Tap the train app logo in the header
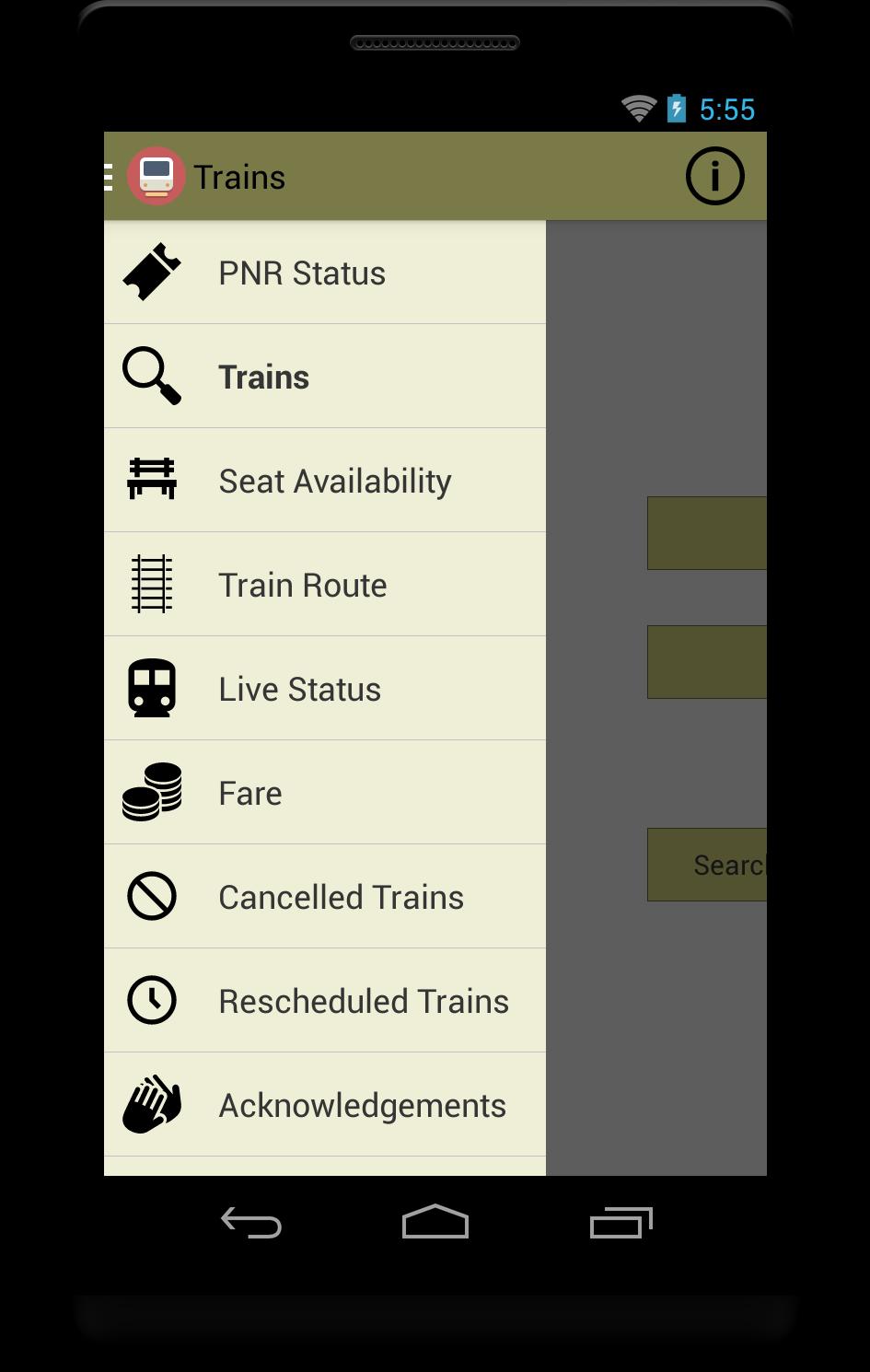 pyautogui.click(x=157, y=176)
